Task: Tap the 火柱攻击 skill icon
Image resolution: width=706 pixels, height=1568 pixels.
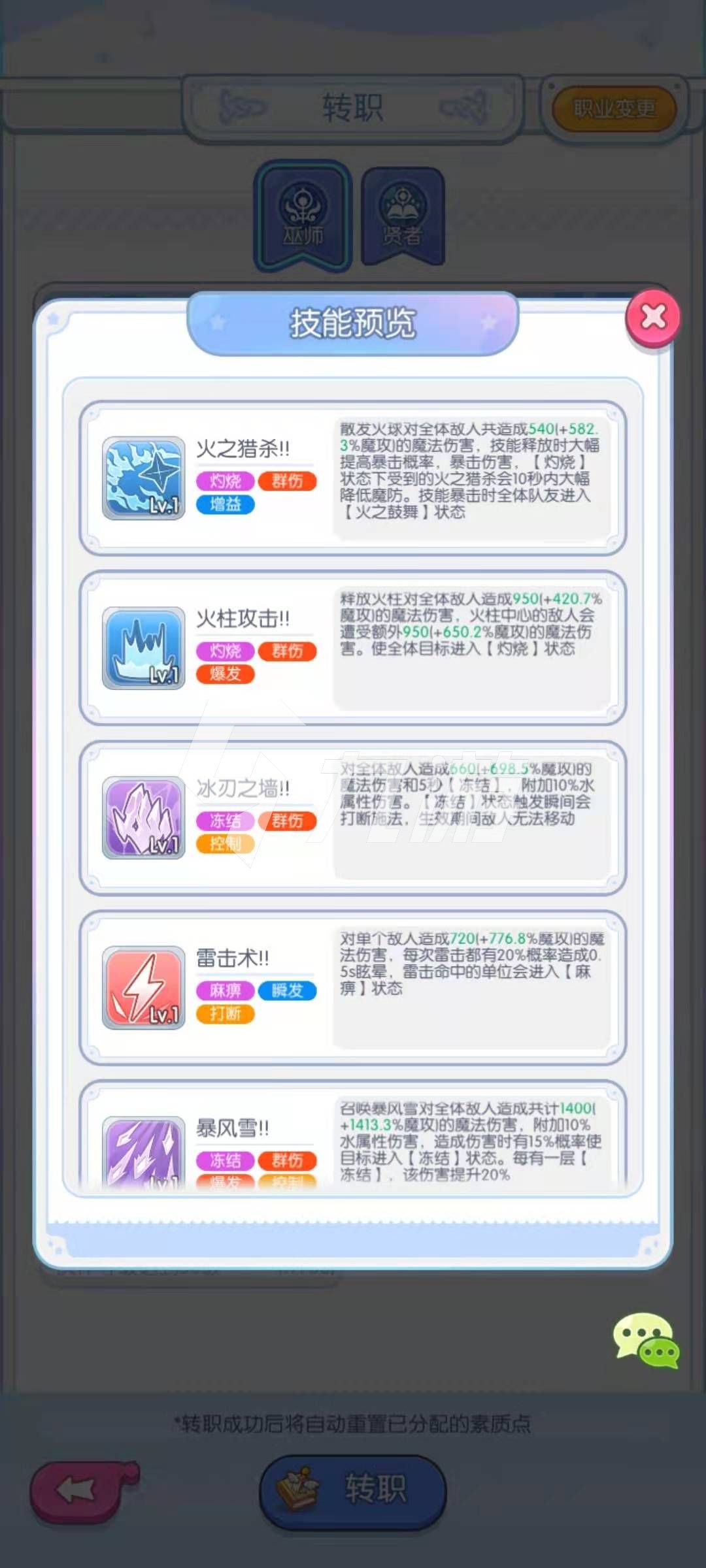Action: [144, 648]
